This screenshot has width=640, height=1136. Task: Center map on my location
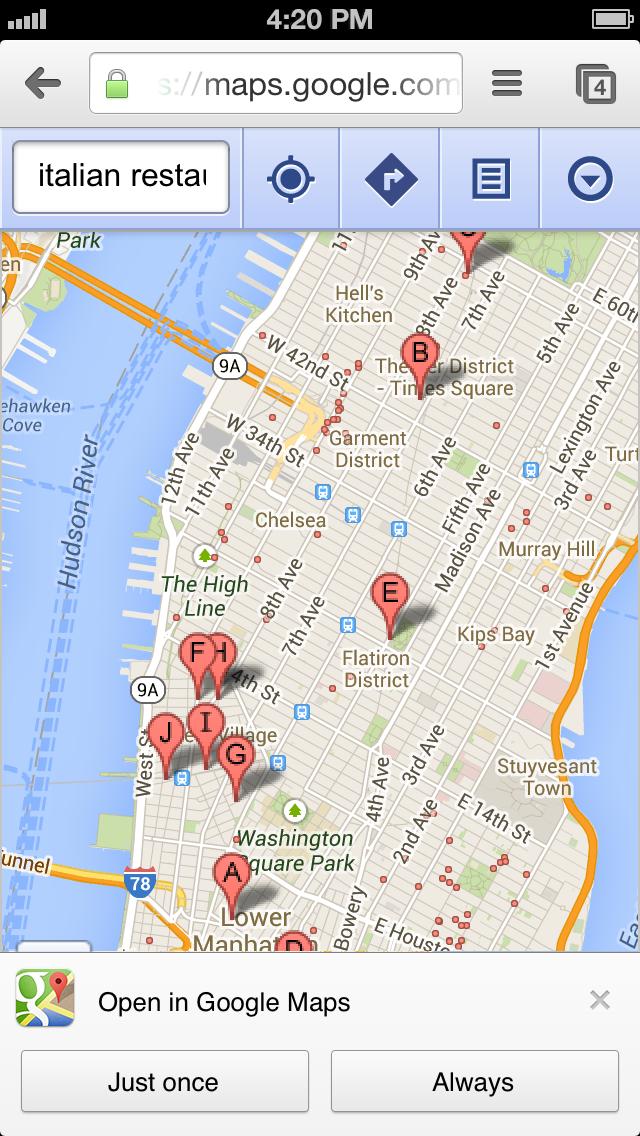pyautogui.click(x=291, y=178)
